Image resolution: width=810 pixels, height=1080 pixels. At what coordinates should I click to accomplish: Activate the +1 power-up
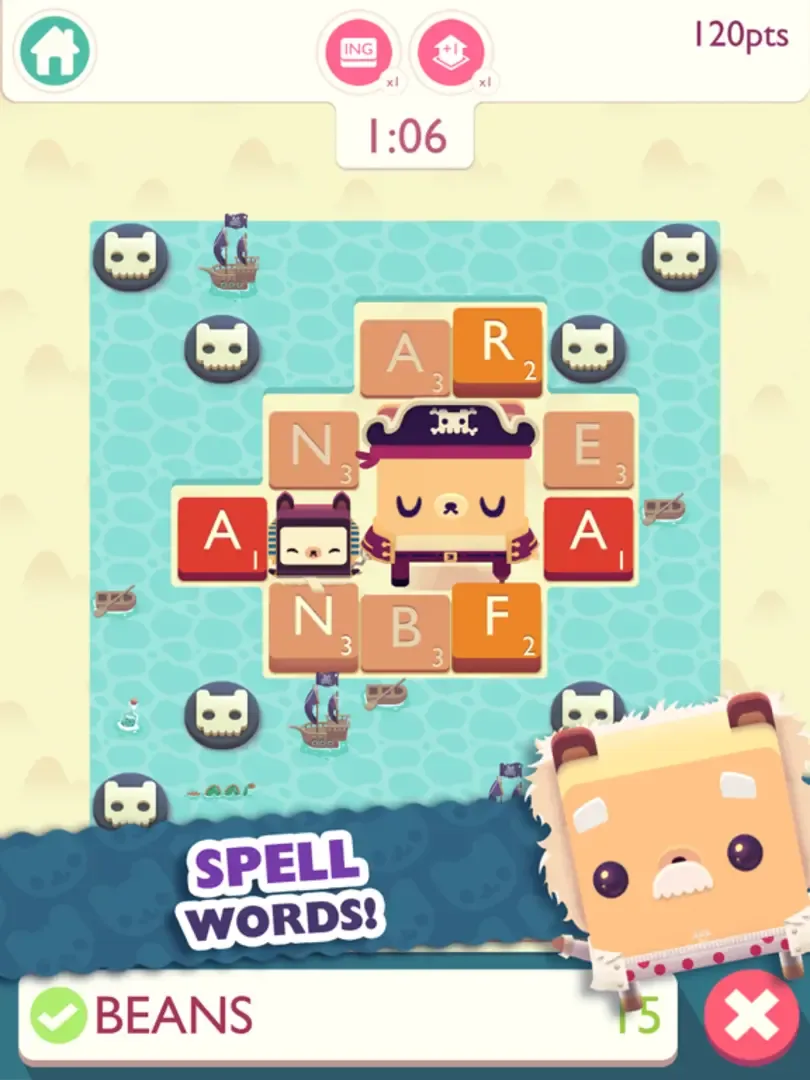(x=451, y=52)
